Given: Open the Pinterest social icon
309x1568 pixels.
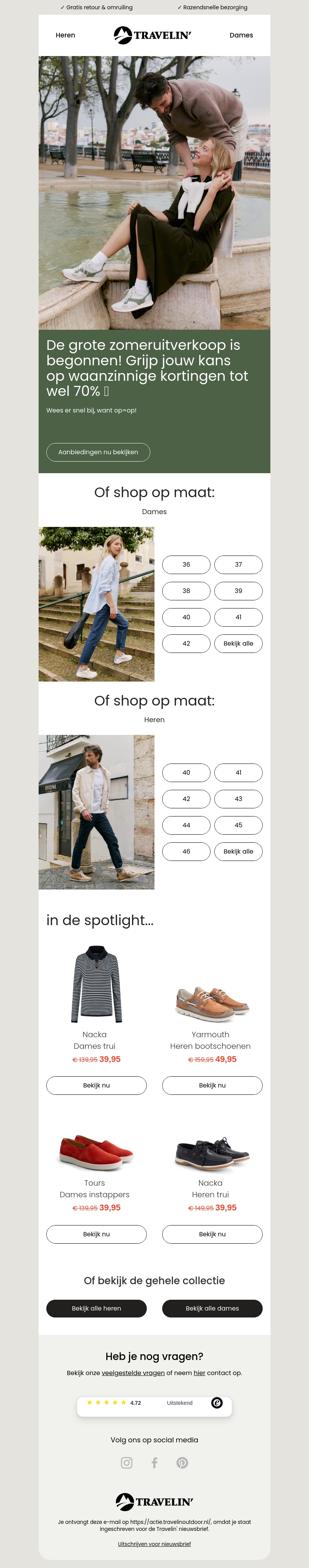Looking at the screenshot, I should pyautogui.click(x=182, y=1463).
